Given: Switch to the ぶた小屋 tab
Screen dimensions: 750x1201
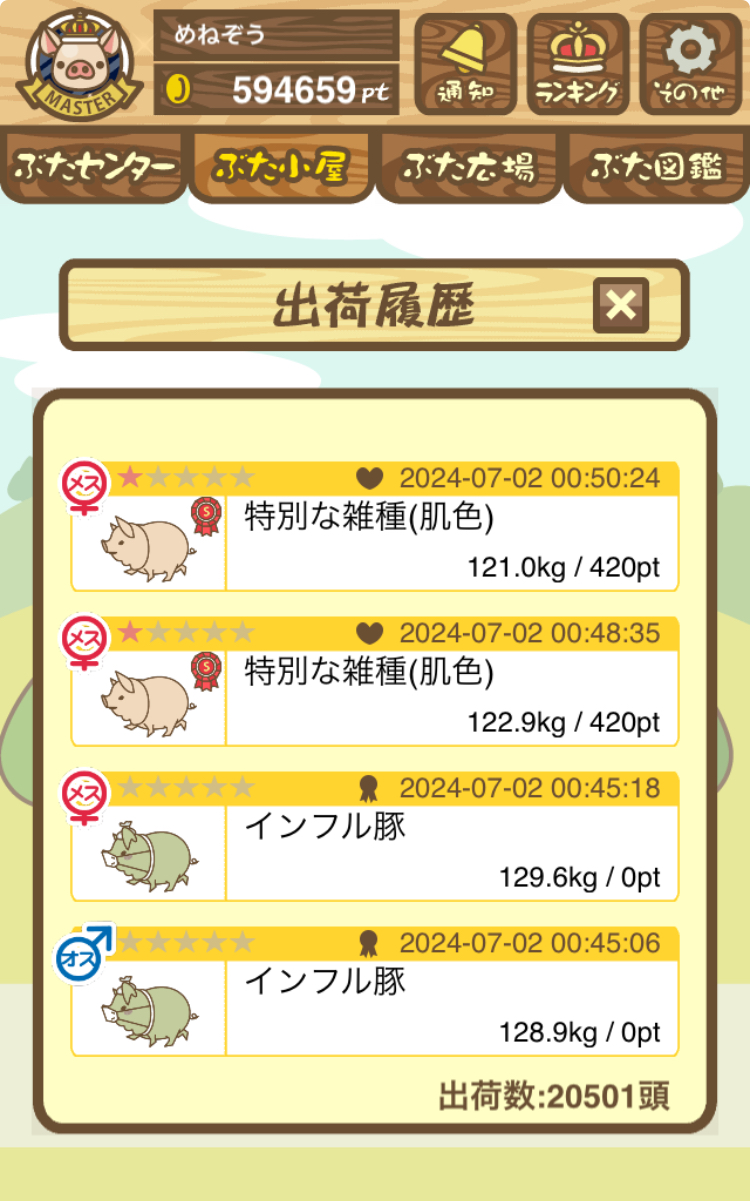Looking at the screenshot, I should coord(281,166).
